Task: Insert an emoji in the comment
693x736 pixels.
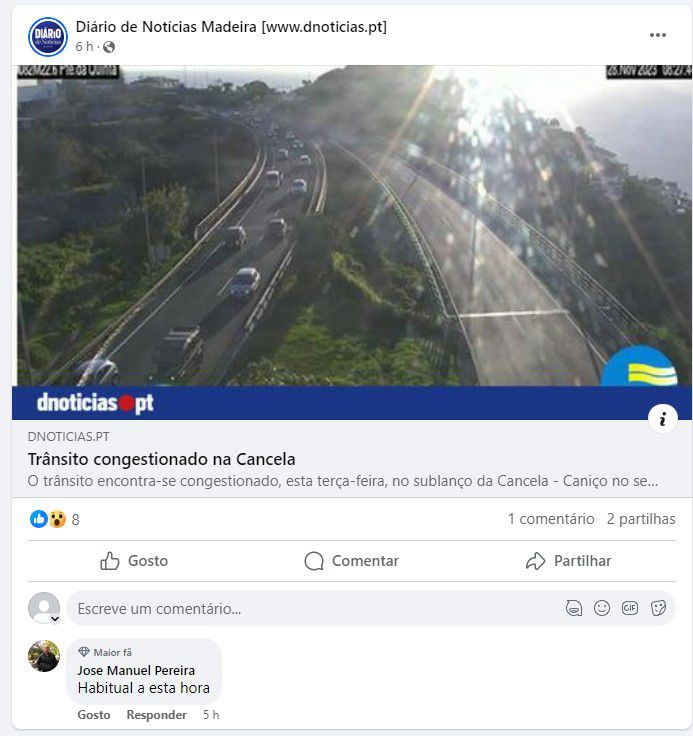Action: point(602,608)
